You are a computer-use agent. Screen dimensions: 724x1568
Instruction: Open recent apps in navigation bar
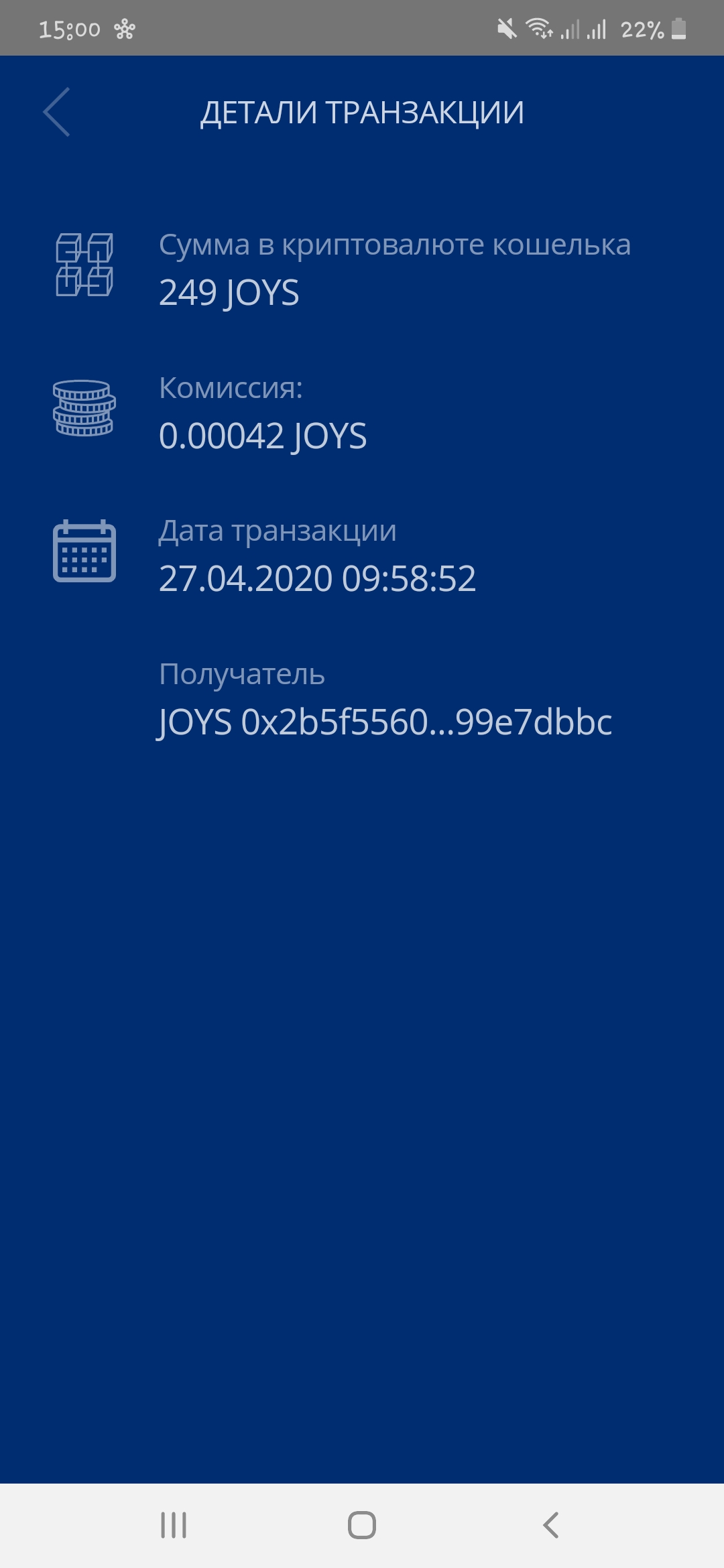point(174,1525)
